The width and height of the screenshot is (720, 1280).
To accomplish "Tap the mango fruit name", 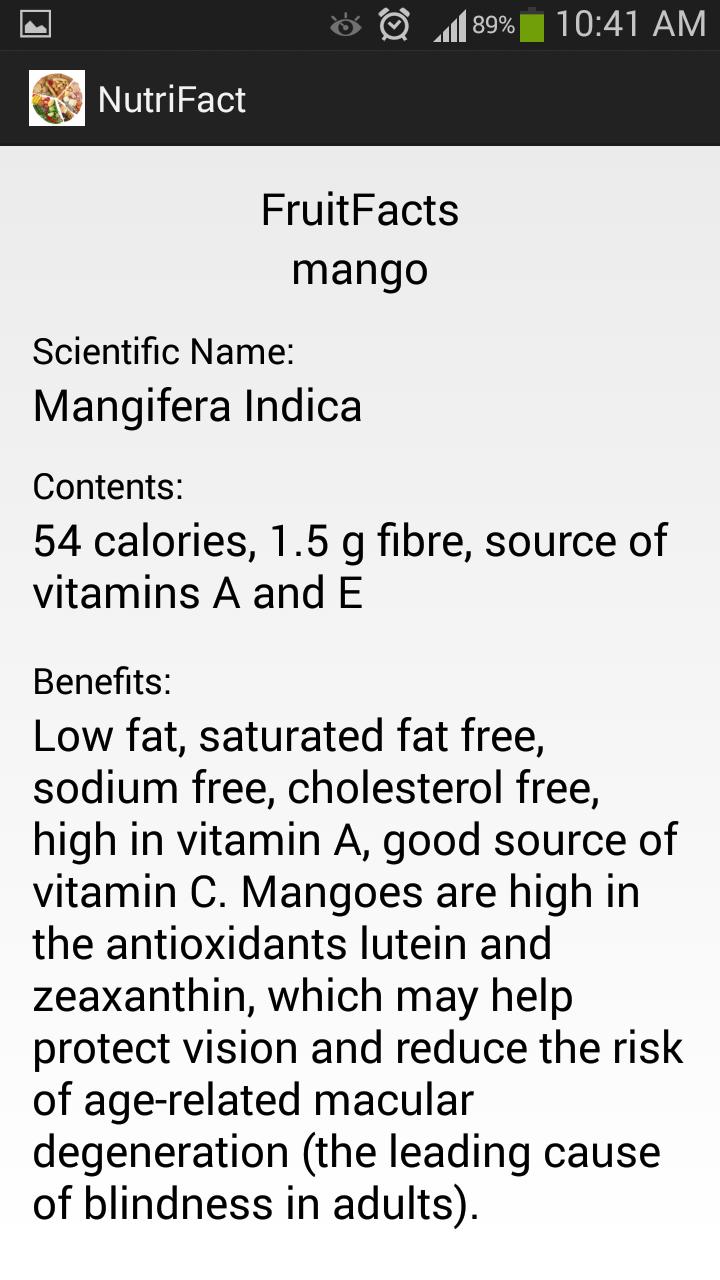I will coord(359,267).
